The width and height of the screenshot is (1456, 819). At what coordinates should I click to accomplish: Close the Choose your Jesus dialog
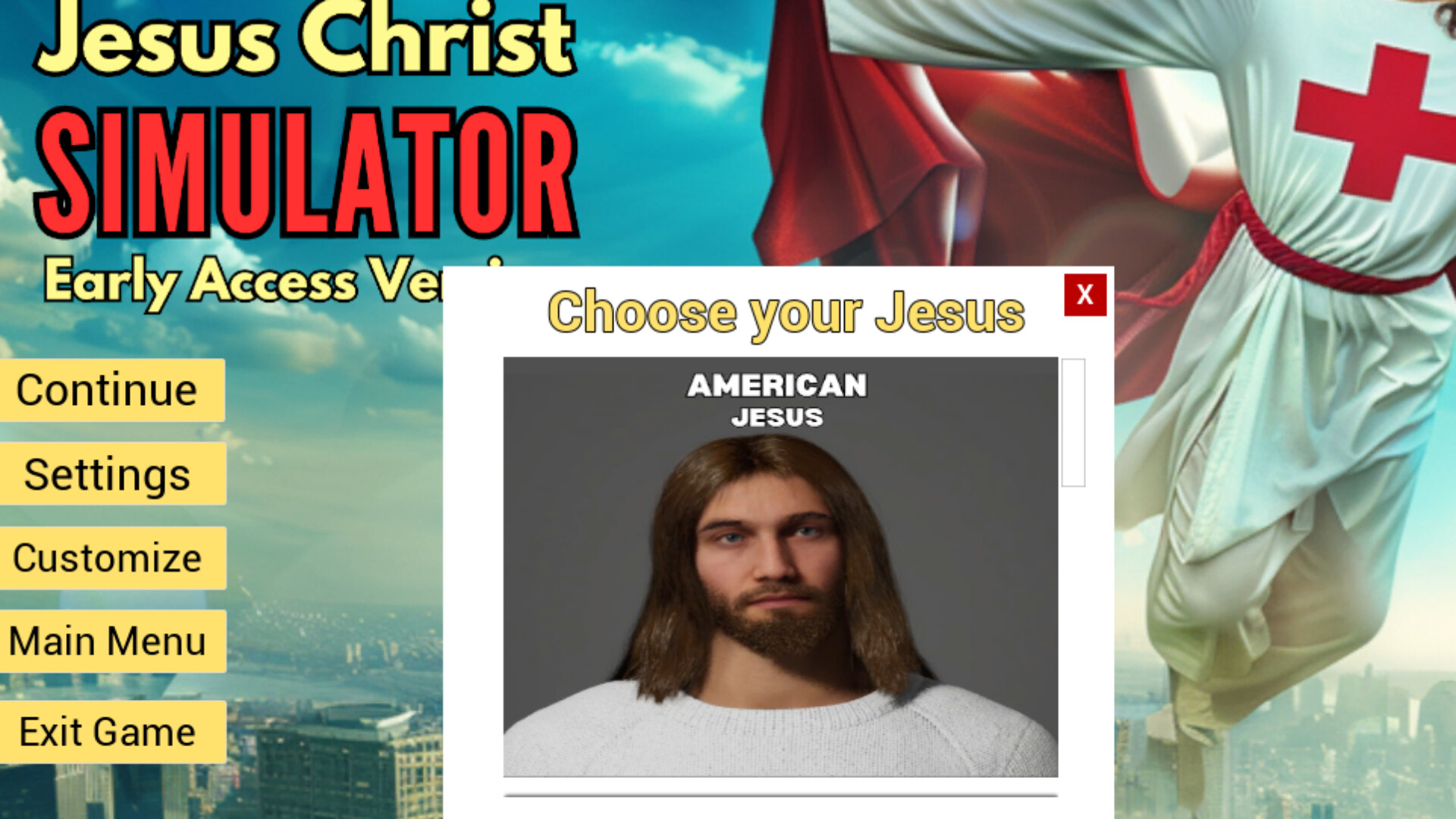click(x=1084, y=294)
